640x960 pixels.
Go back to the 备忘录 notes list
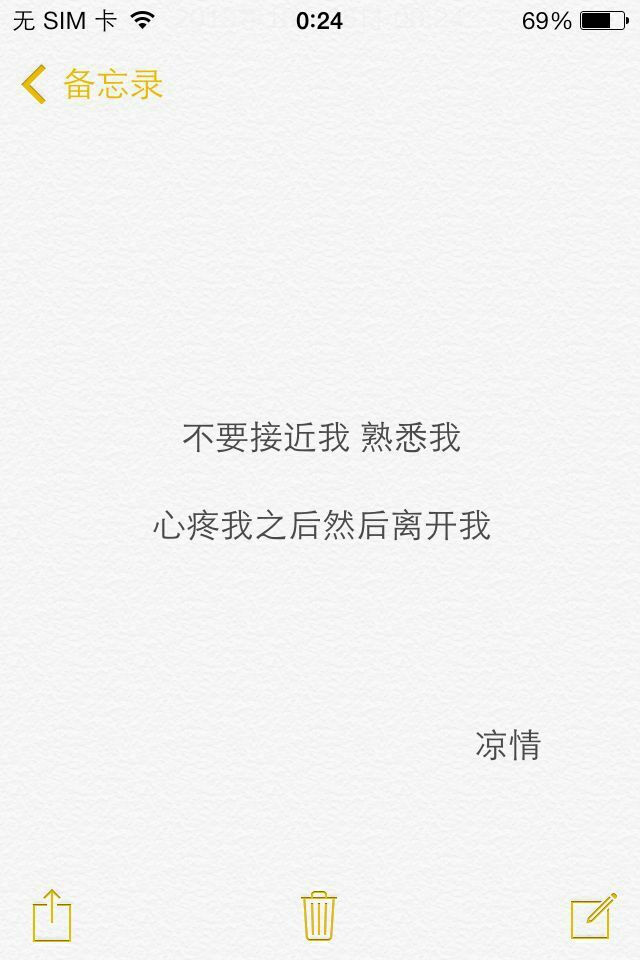(92, 85)
